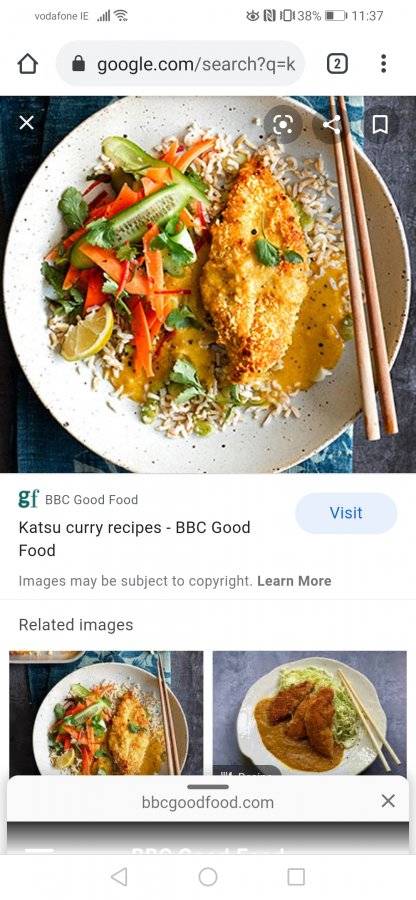Visit the BBC Good Food page
This screenshot has height=900, width=416.
point(346,513)
